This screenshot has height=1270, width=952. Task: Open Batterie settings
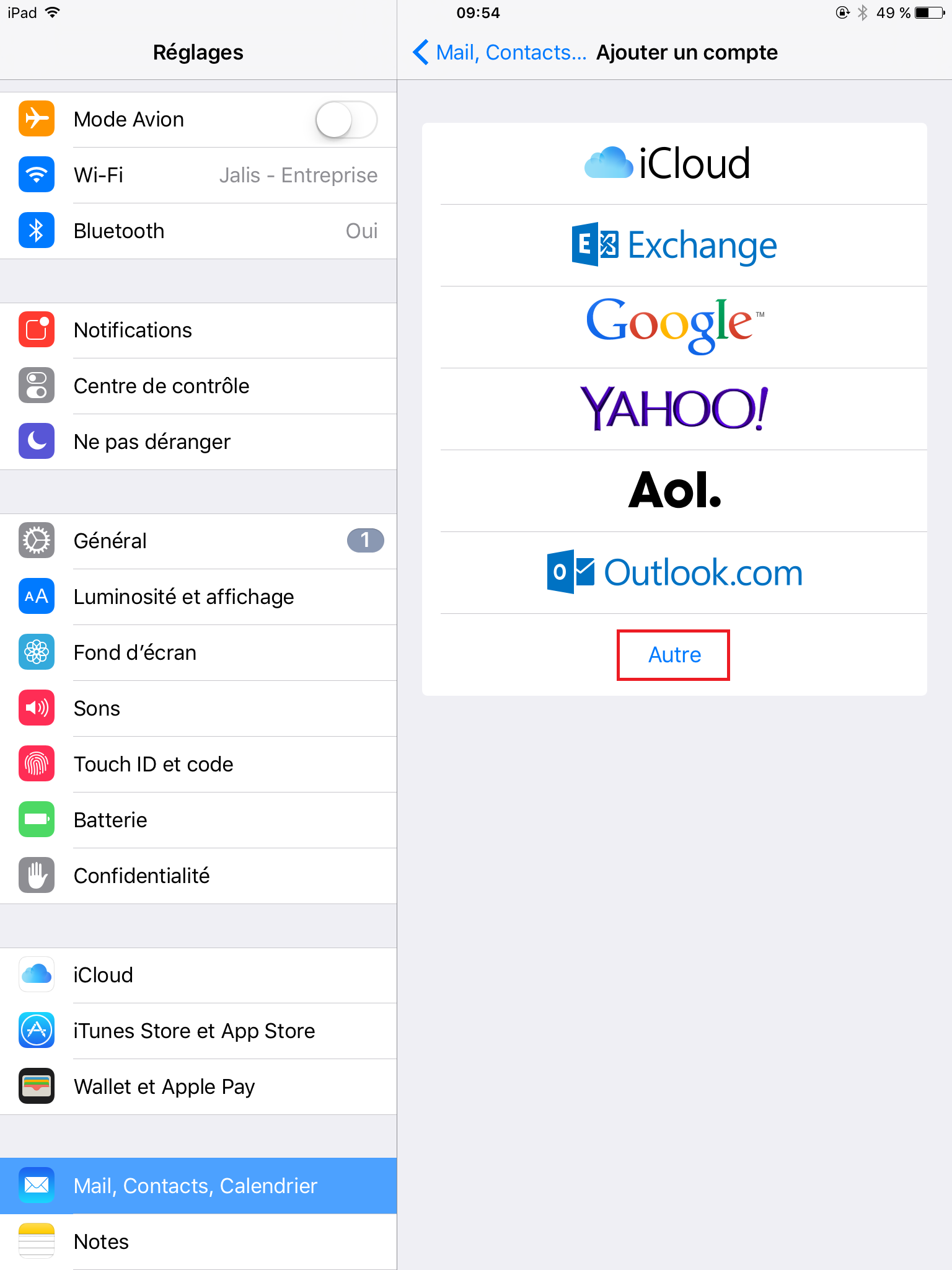198,820
